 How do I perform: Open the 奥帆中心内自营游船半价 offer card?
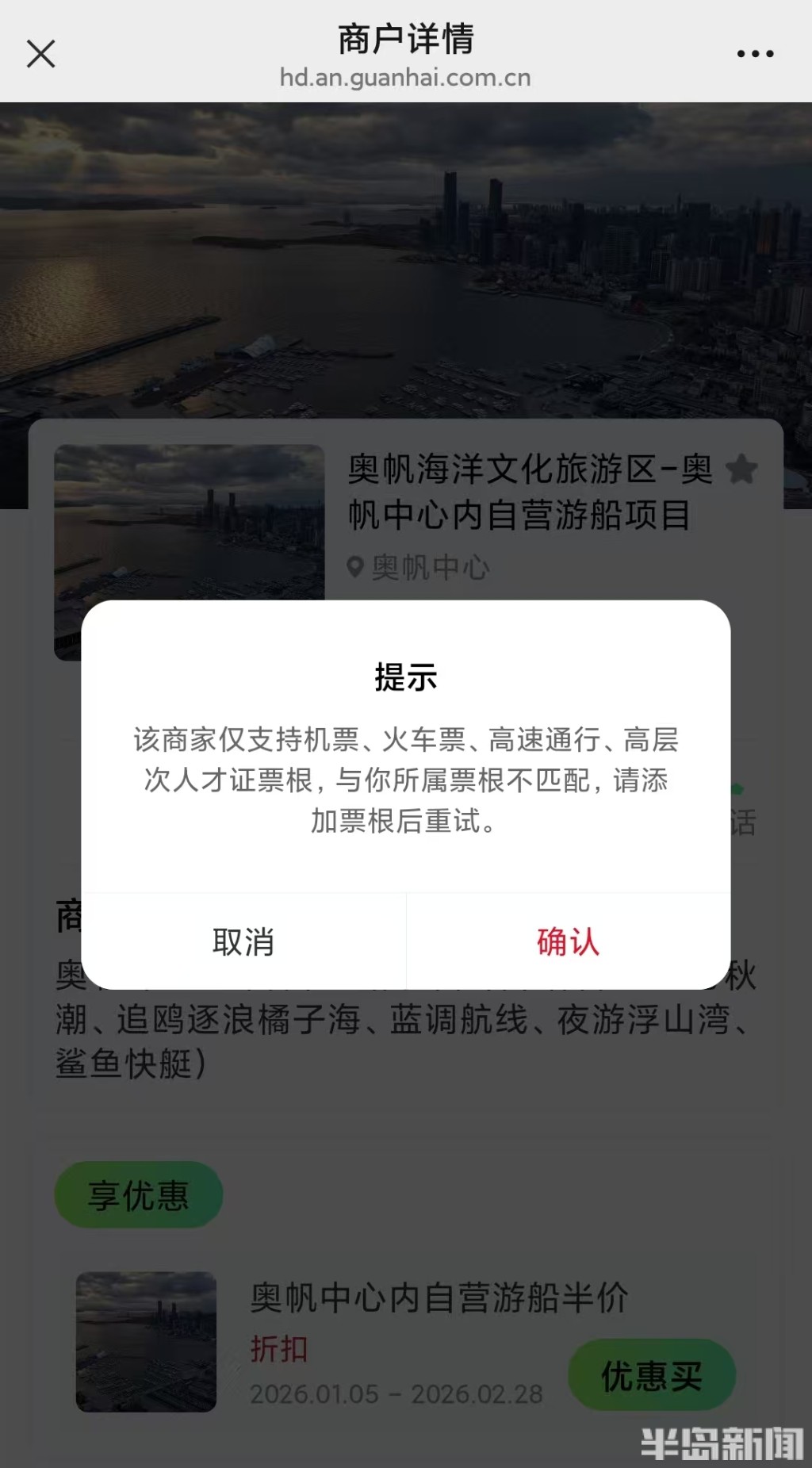pyautogui.click(x=439, y=1298)
